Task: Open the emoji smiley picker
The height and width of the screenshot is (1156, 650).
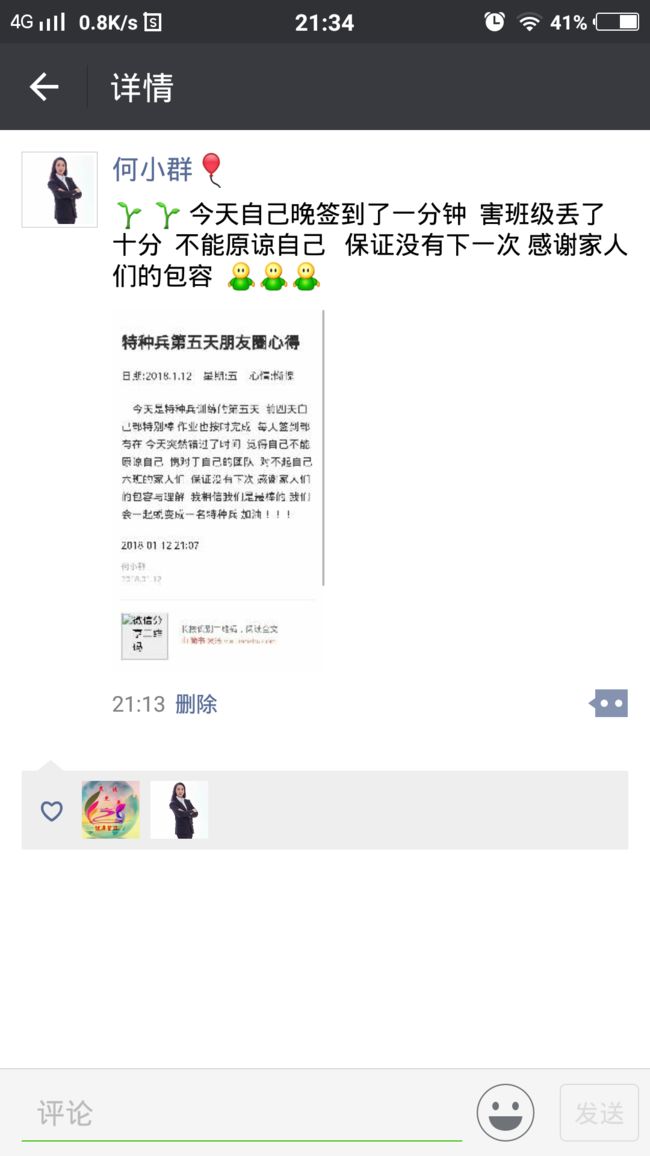Action: [x=506, y=1113]
